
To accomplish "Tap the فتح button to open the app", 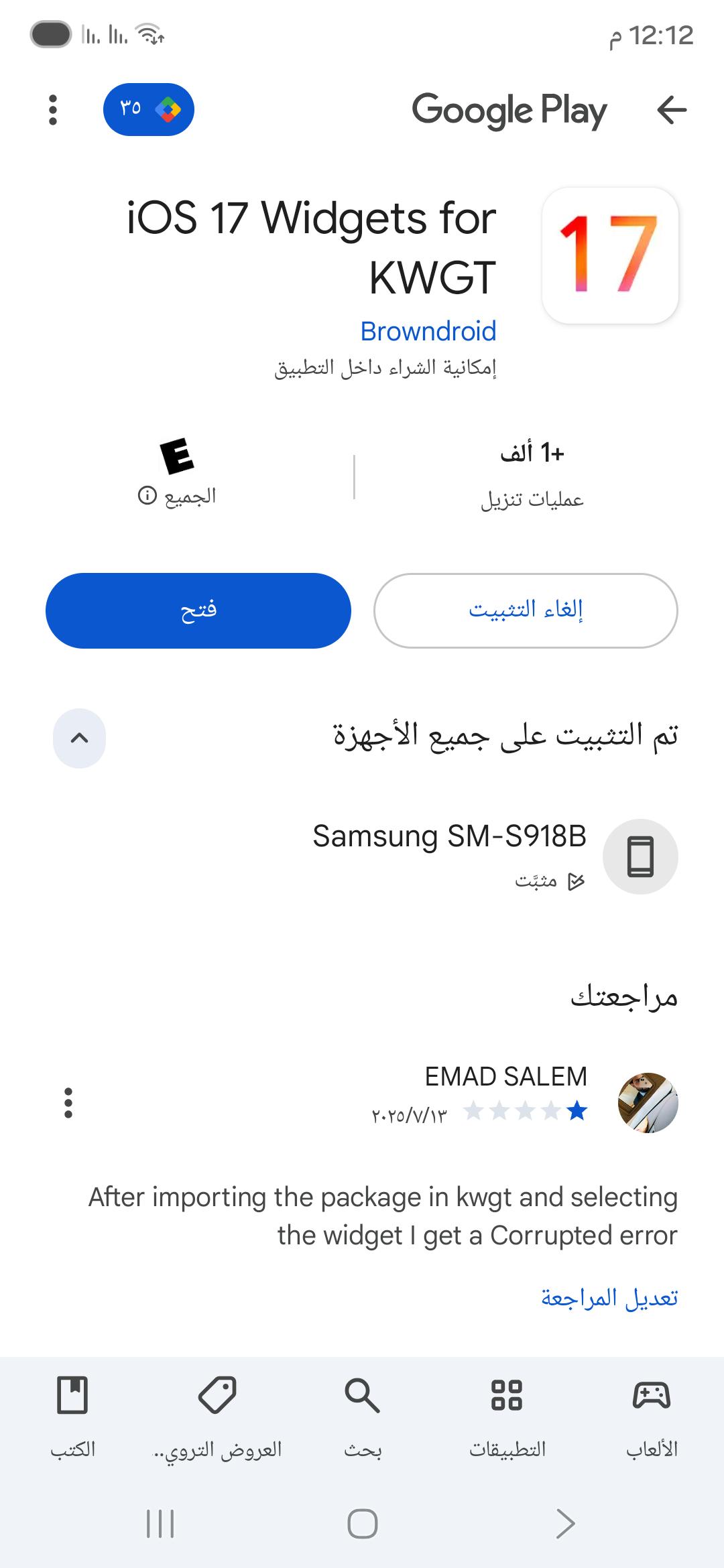I will (x=198, y=610).
